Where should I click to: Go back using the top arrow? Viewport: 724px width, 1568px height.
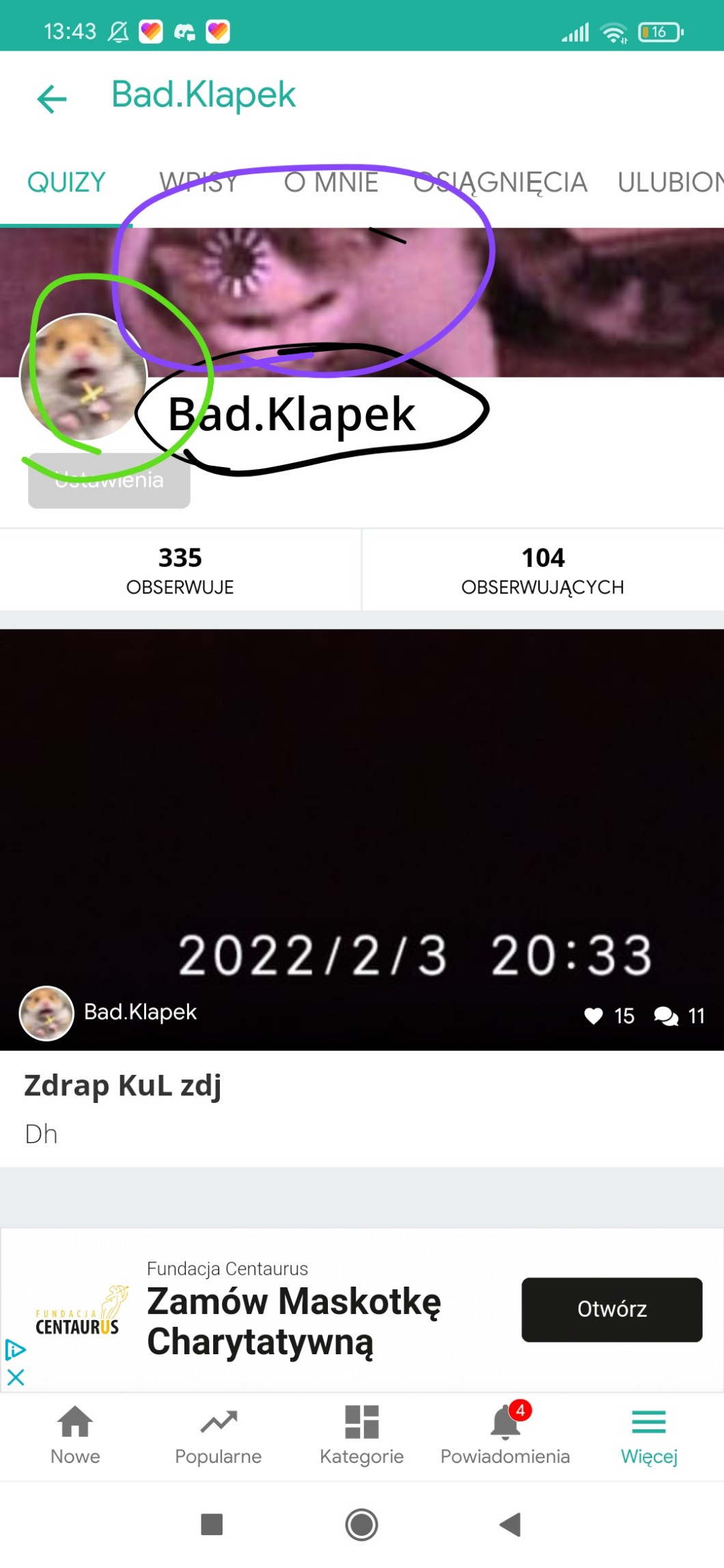(52, 98)
